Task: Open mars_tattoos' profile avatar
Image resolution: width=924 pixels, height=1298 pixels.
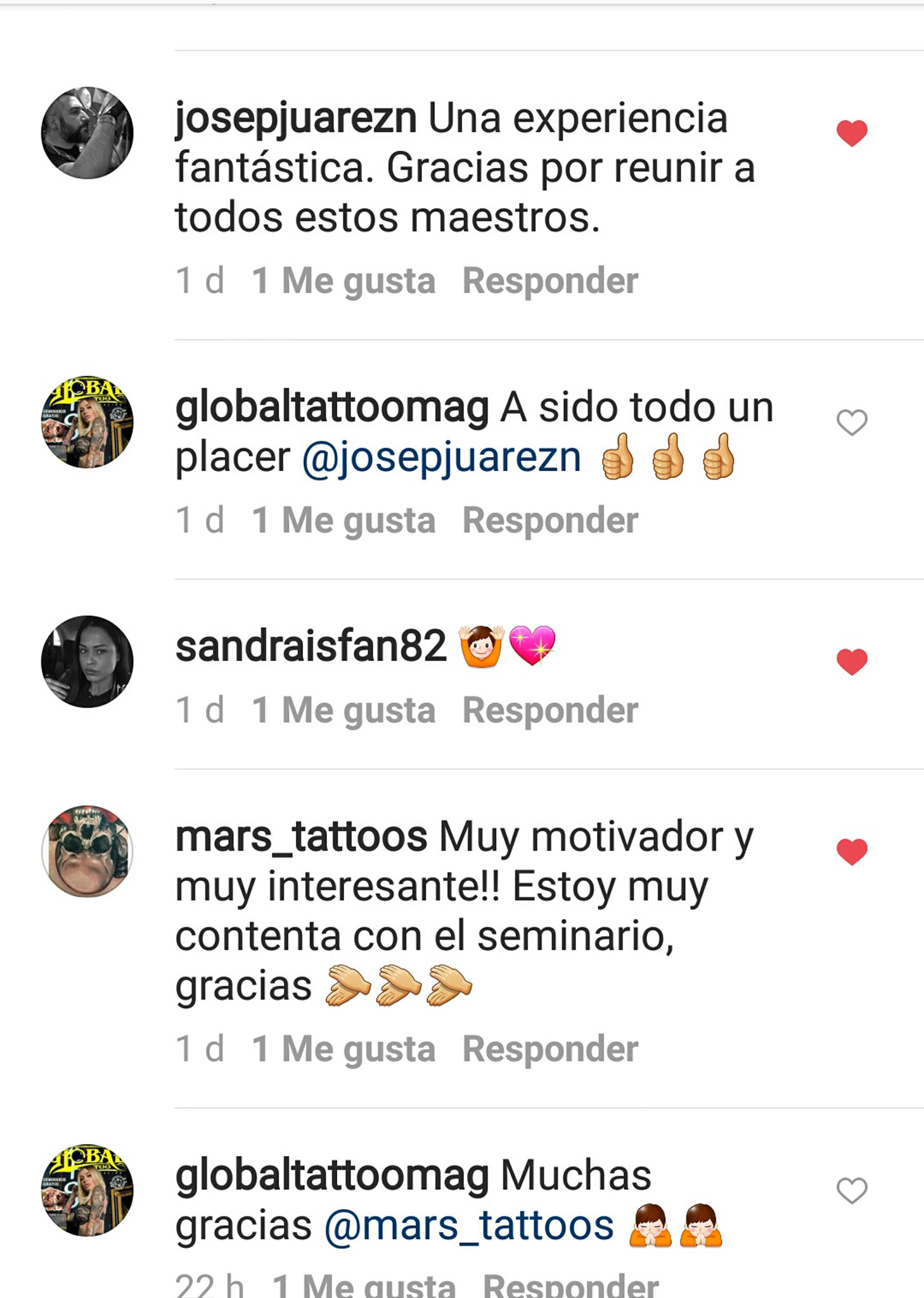Action: (87, 851)
